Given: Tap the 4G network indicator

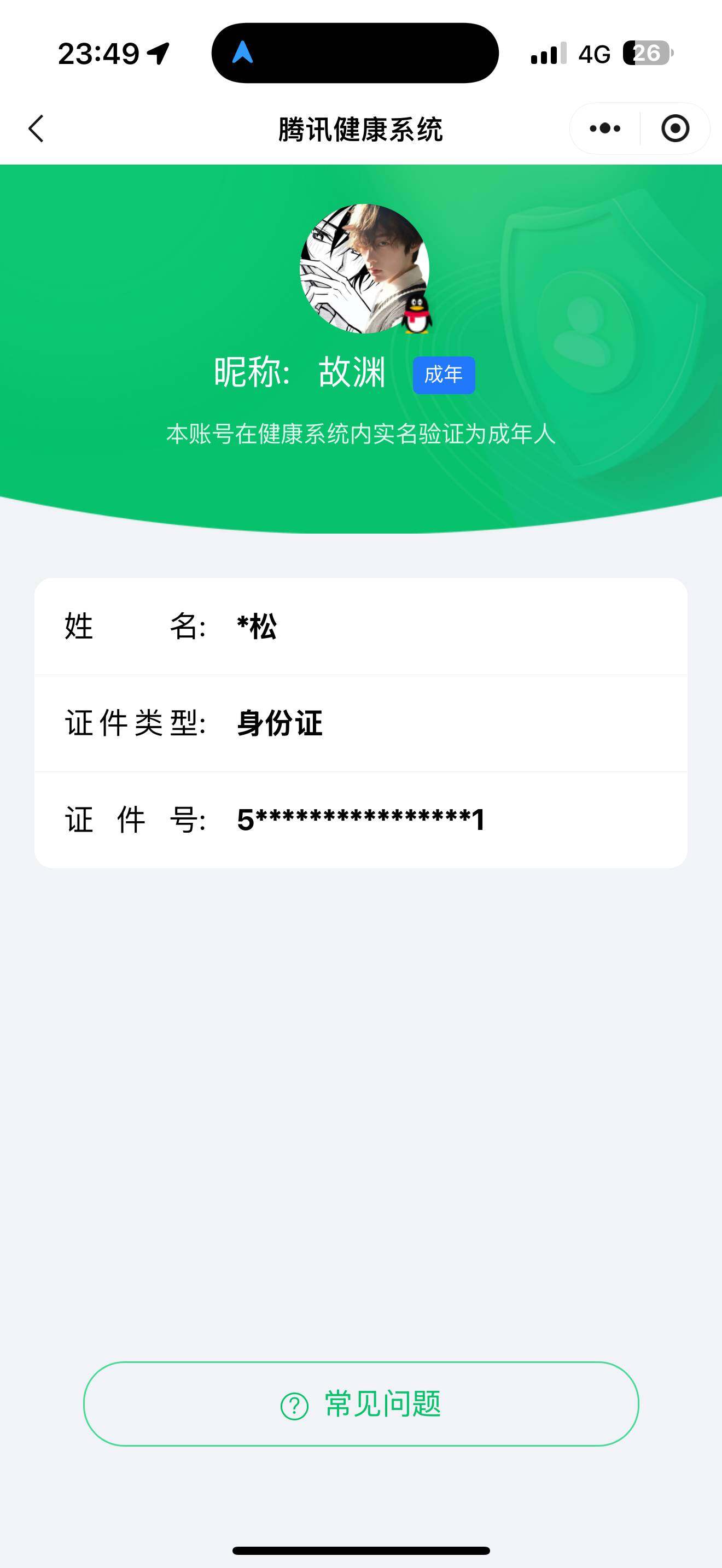Looking at the screenshot, I should point(595,54).
